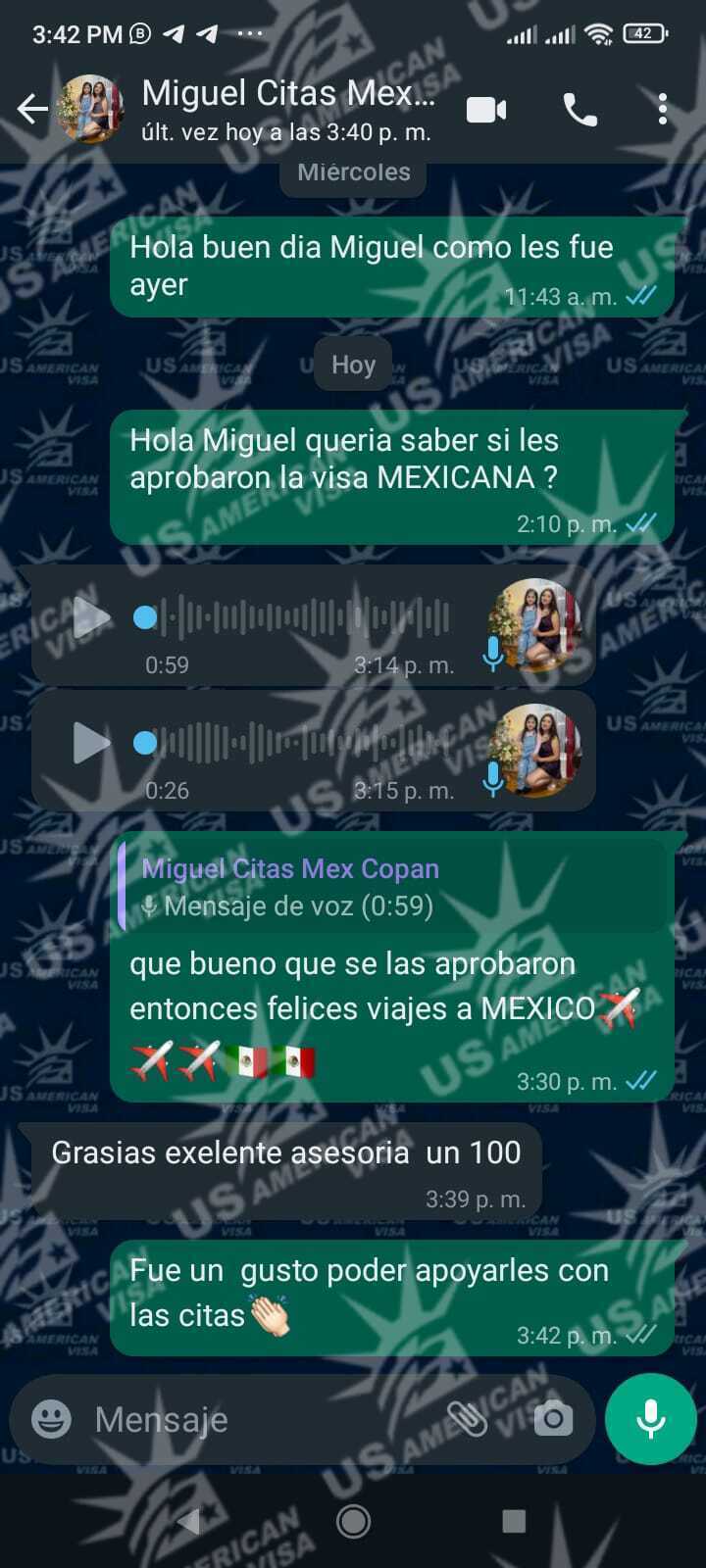Play the 0:59 voice message
Viewport: 706px width, 1568px height.
tap(92, 617)
